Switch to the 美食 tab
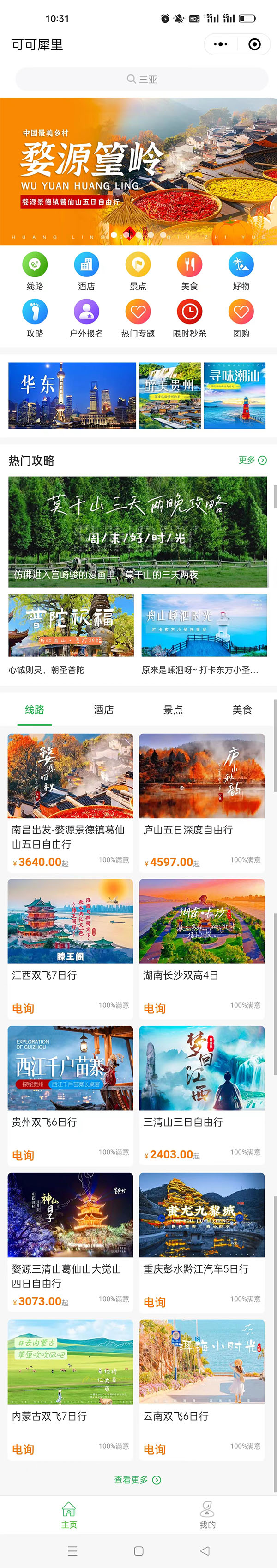The width and height of the screenshot is (277, 1568). pyautogui.click(x=242, y=710)
